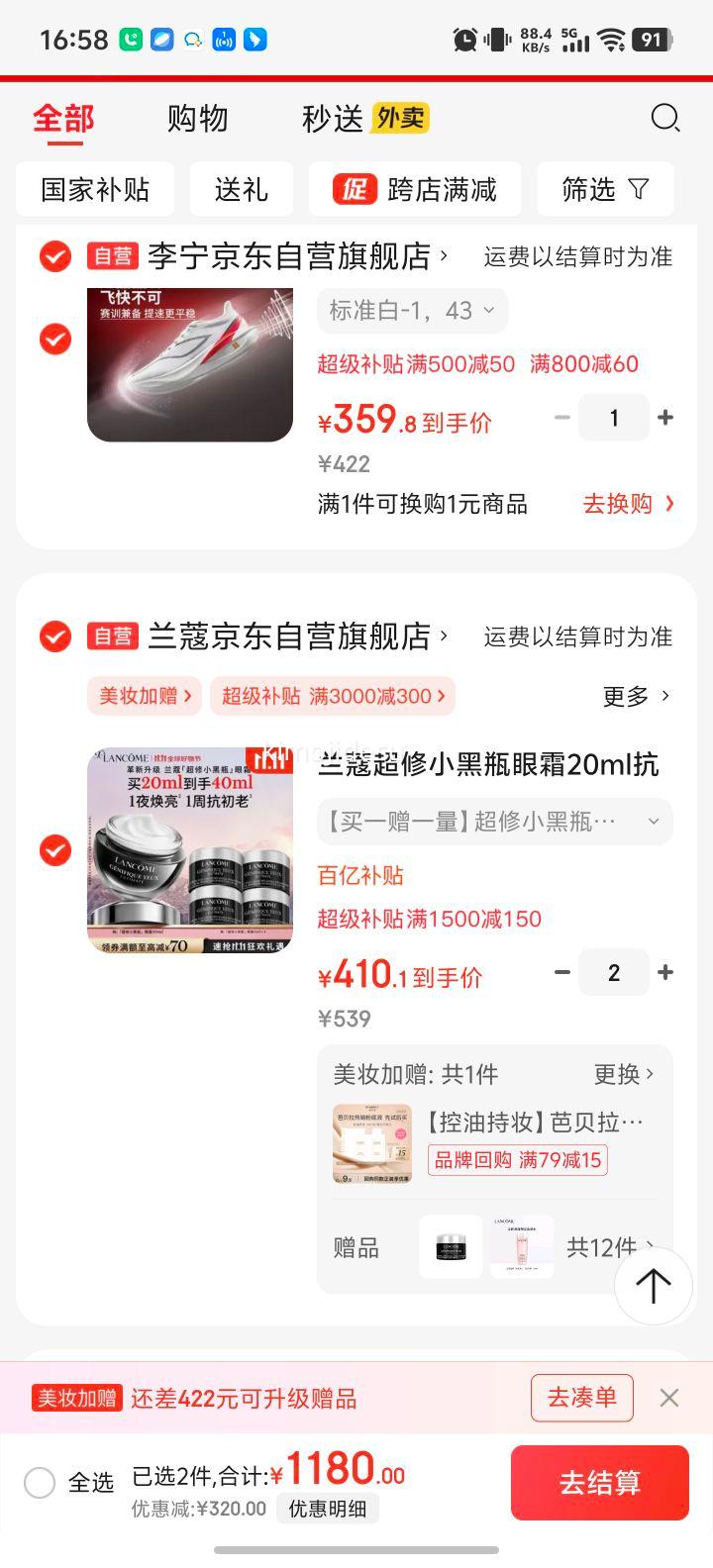Viewport: 713px width, 1568px height.
Task: Expand 更多 promotions for the Lancôme store
Action: [x=636, y=697]
